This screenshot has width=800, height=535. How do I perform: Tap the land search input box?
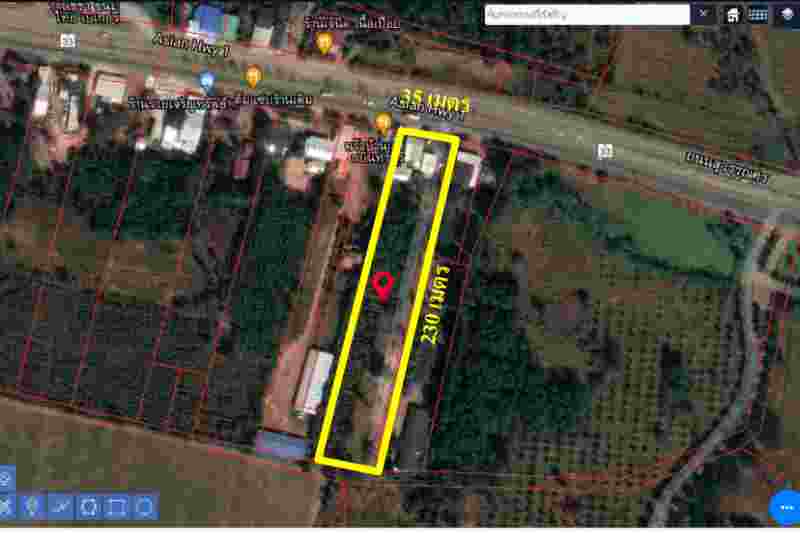587,14
